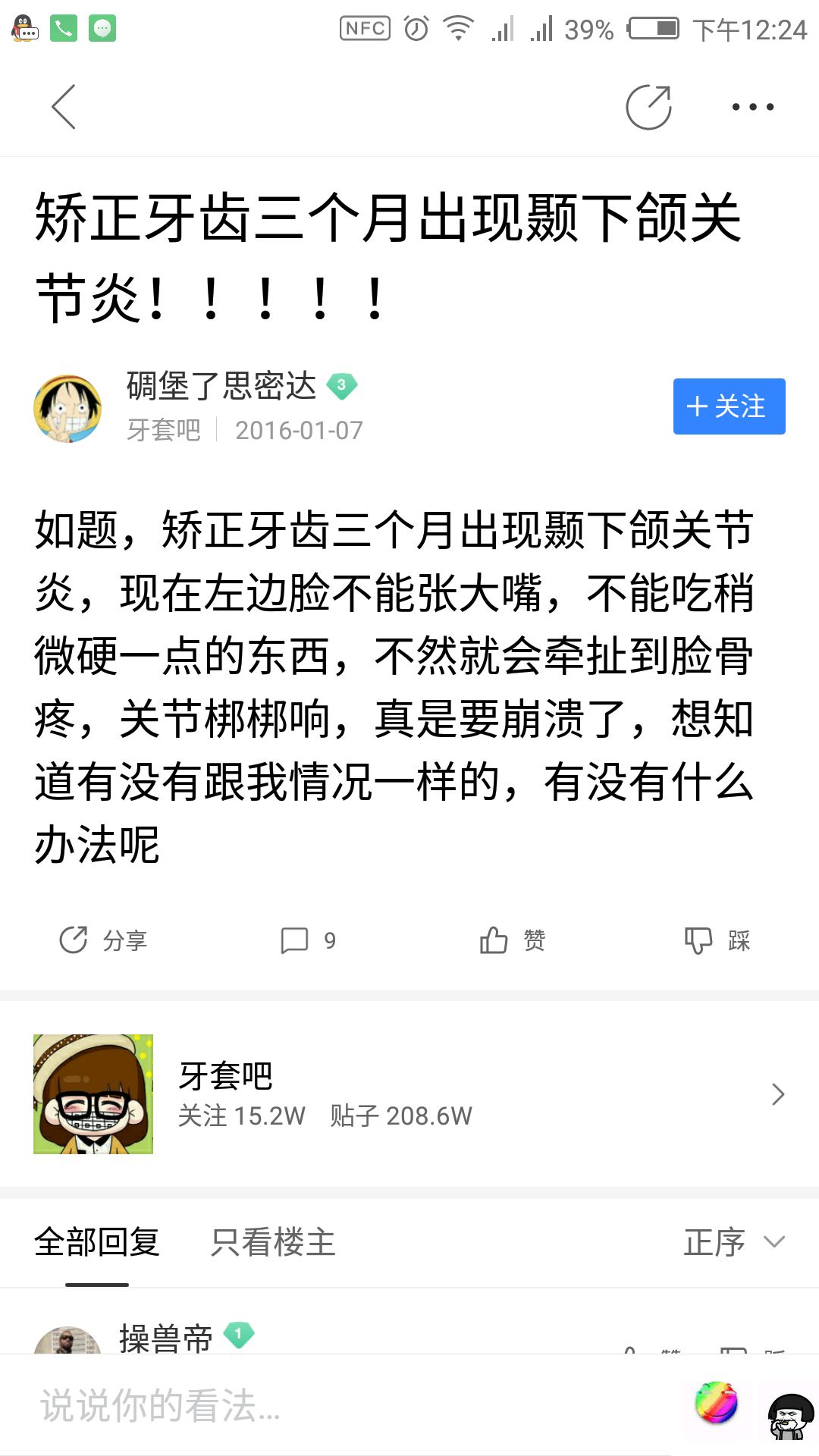Screen dimensions: 819x1456
Task: Open the meme sticker icon beside the reply box
Action: (x=790, y=1414)
